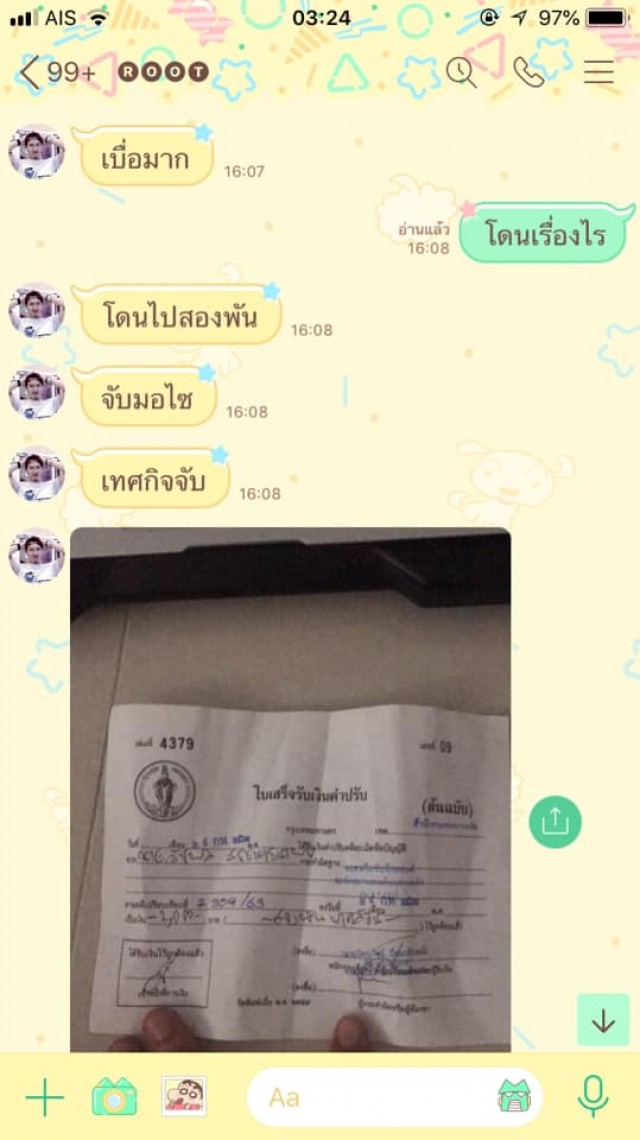This screenshot has height=1140, width=640.
Task: Share the receipt photo
Action: pyautogui.click(x=554, y=821)
